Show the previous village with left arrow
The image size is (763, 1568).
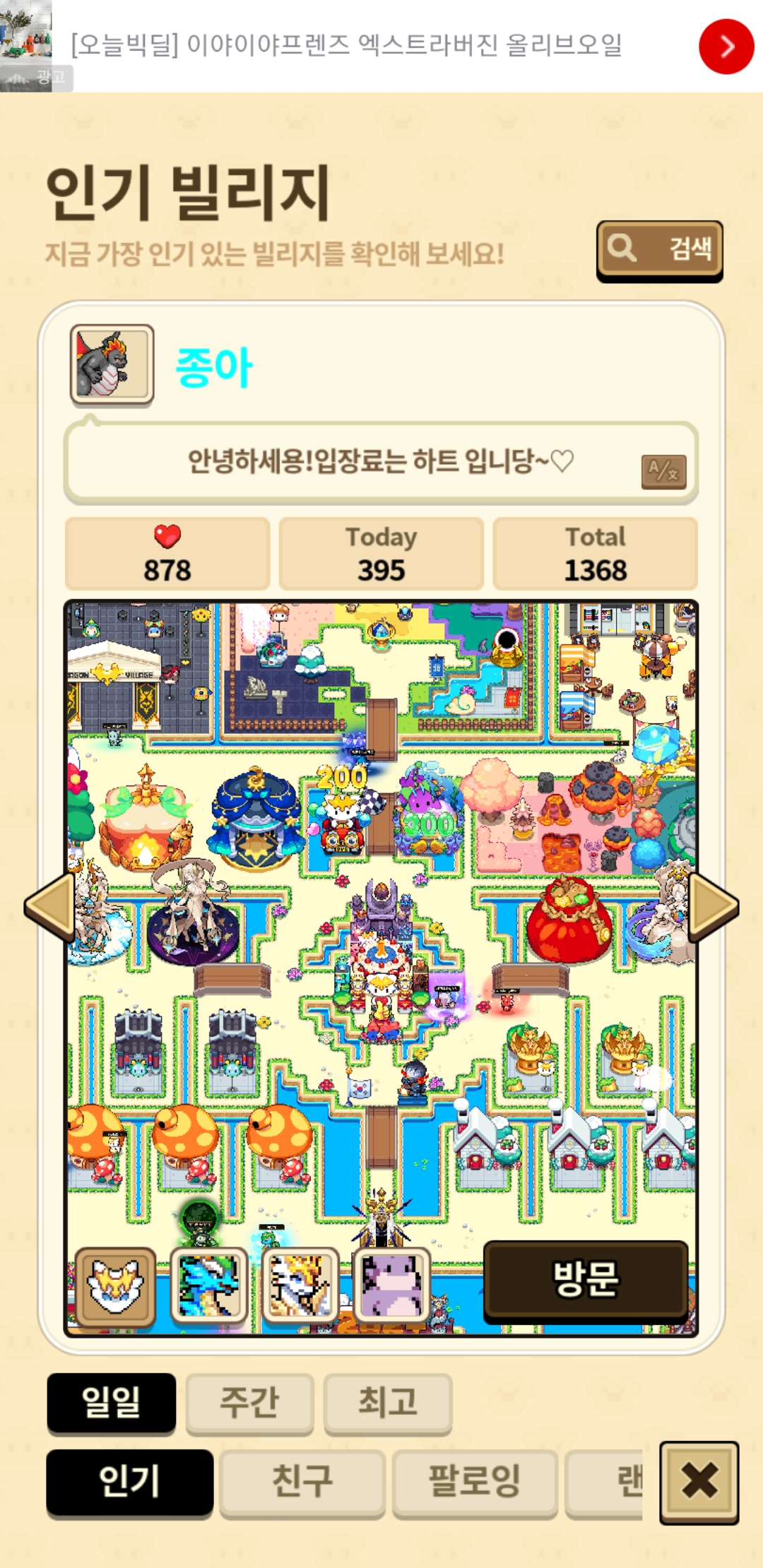(x=49, y=906)
